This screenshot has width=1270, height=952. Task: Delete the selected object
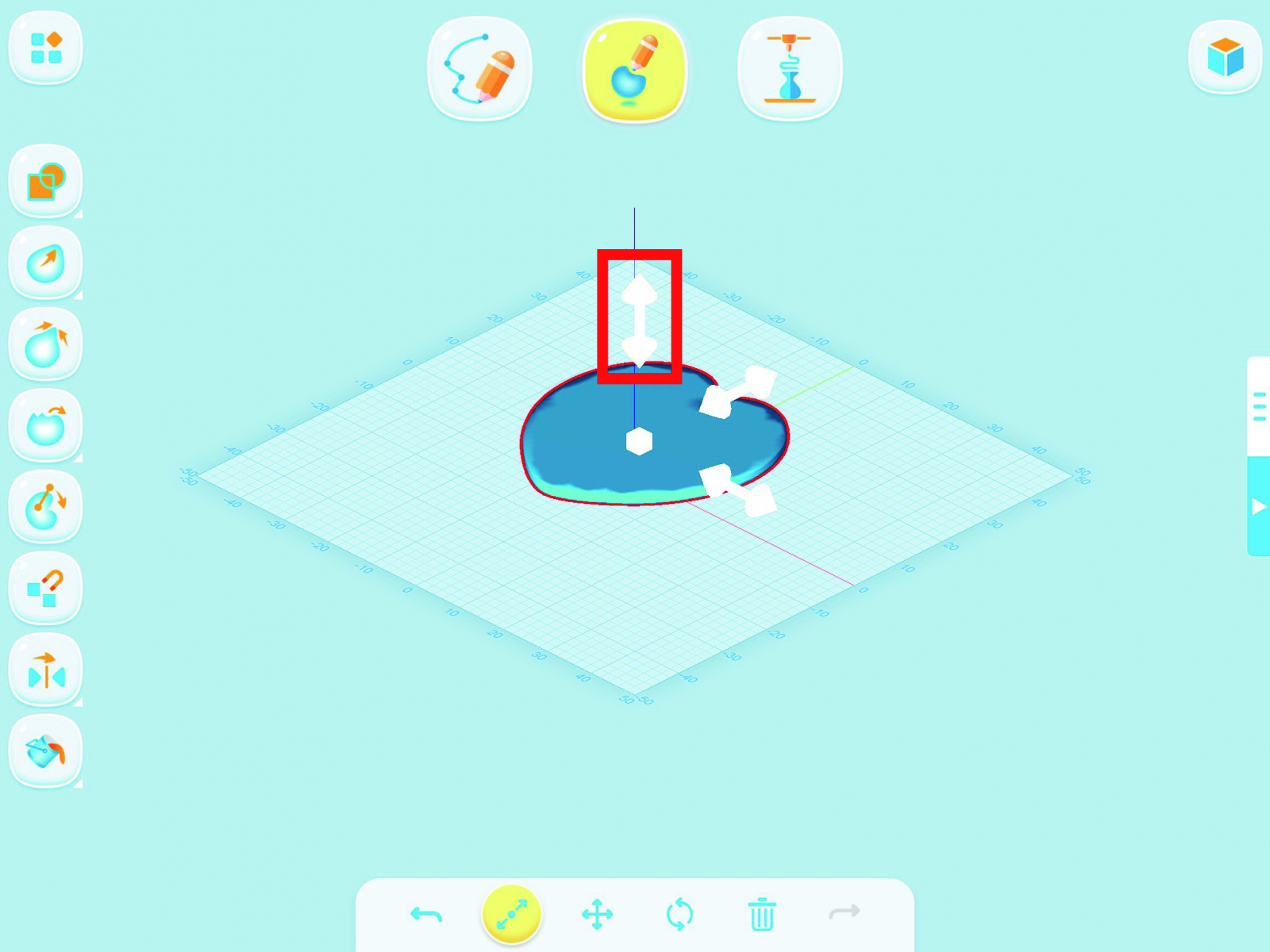pyautogui.click(x=762, y=915)
